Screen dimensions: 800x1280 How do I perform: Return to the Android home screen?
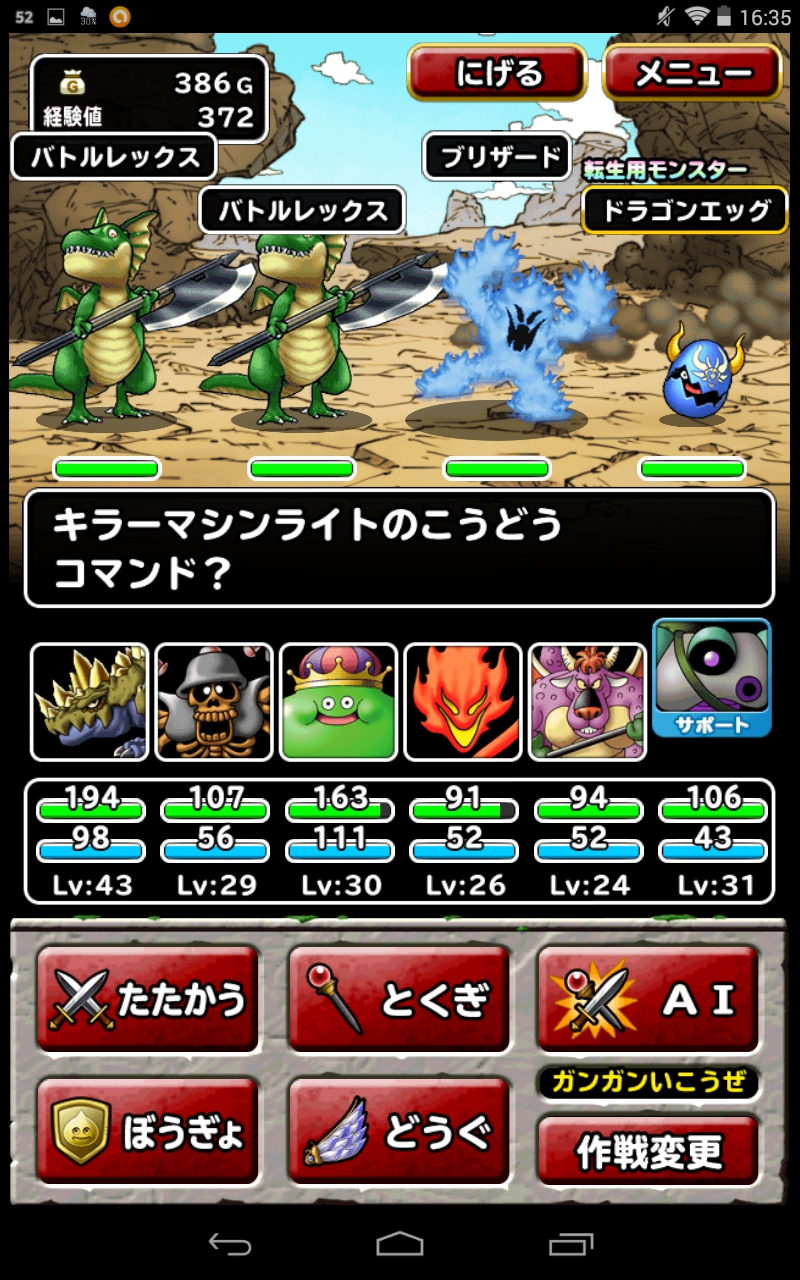[x=400, y=1243]
